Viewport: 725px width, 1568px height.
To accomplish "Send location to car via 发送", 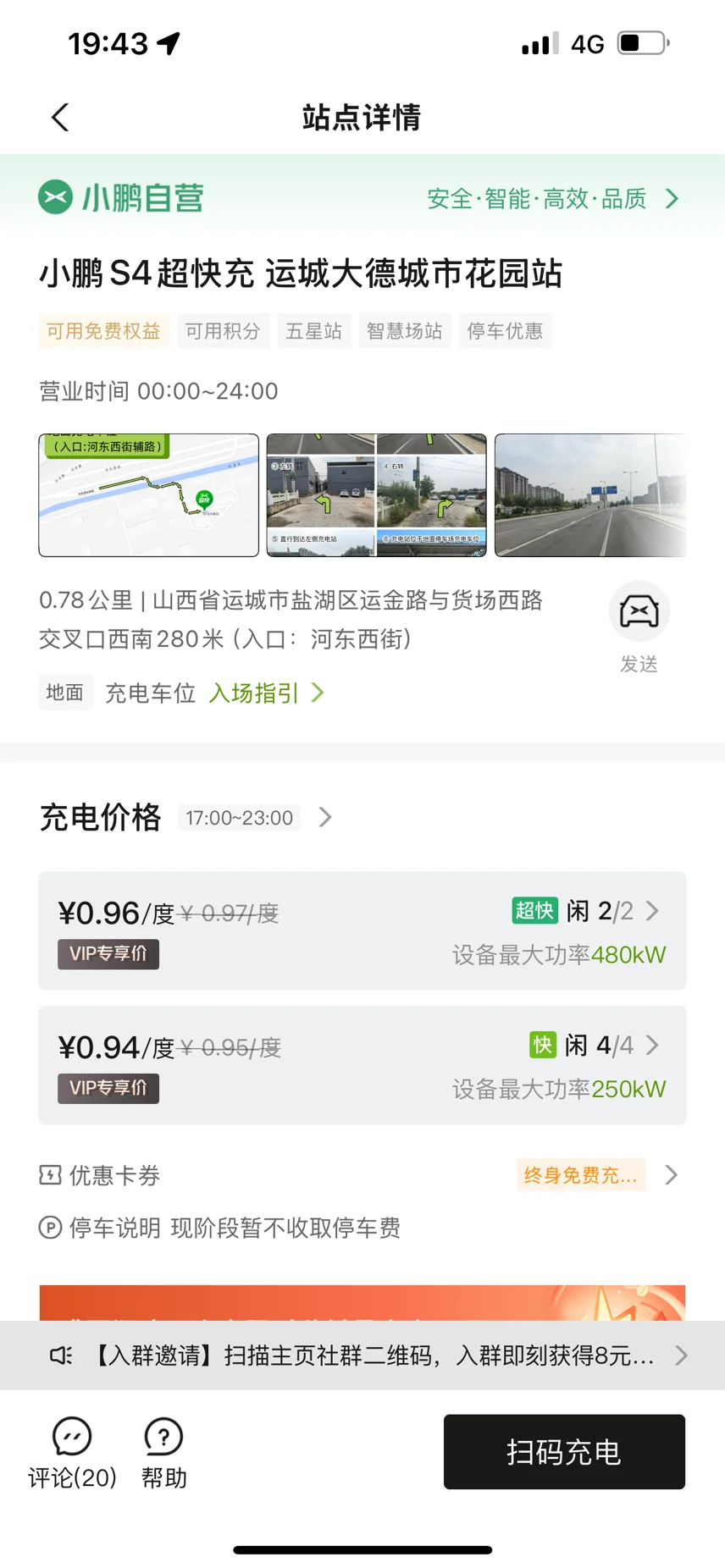I will 639,627.
